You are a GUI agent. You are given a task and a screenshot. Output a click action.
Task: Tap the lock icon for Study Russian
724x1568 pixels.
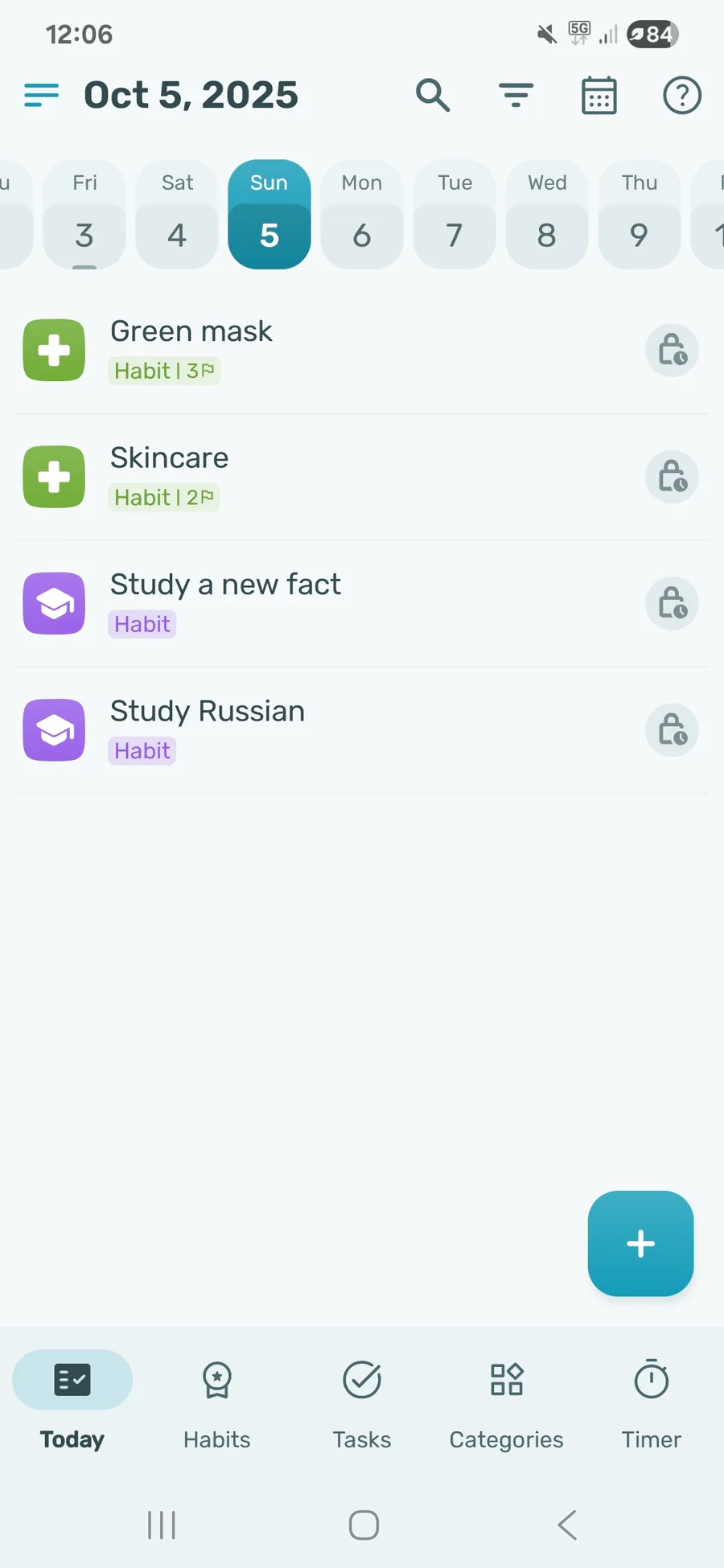click(672, 730)
